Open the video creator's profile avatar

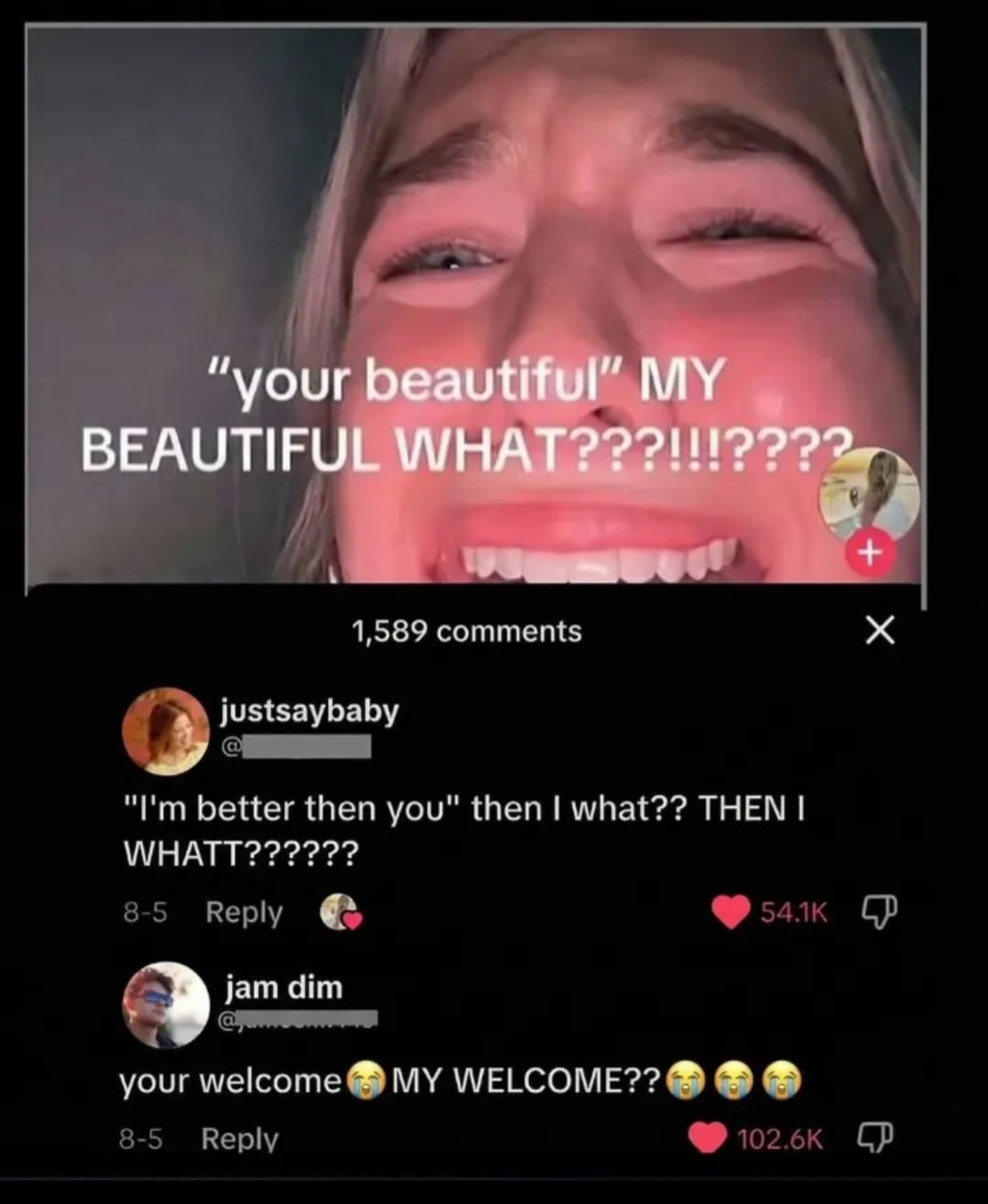[868, 496]
